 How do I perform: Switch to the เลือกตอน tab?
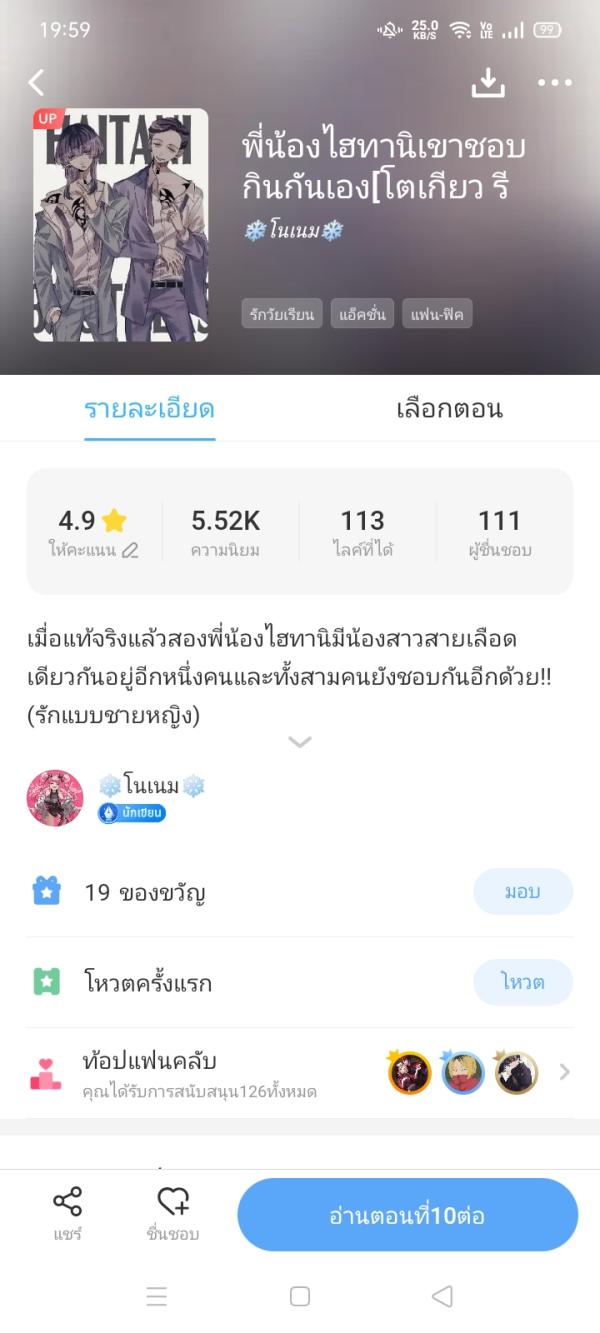[x=449, y=409]
